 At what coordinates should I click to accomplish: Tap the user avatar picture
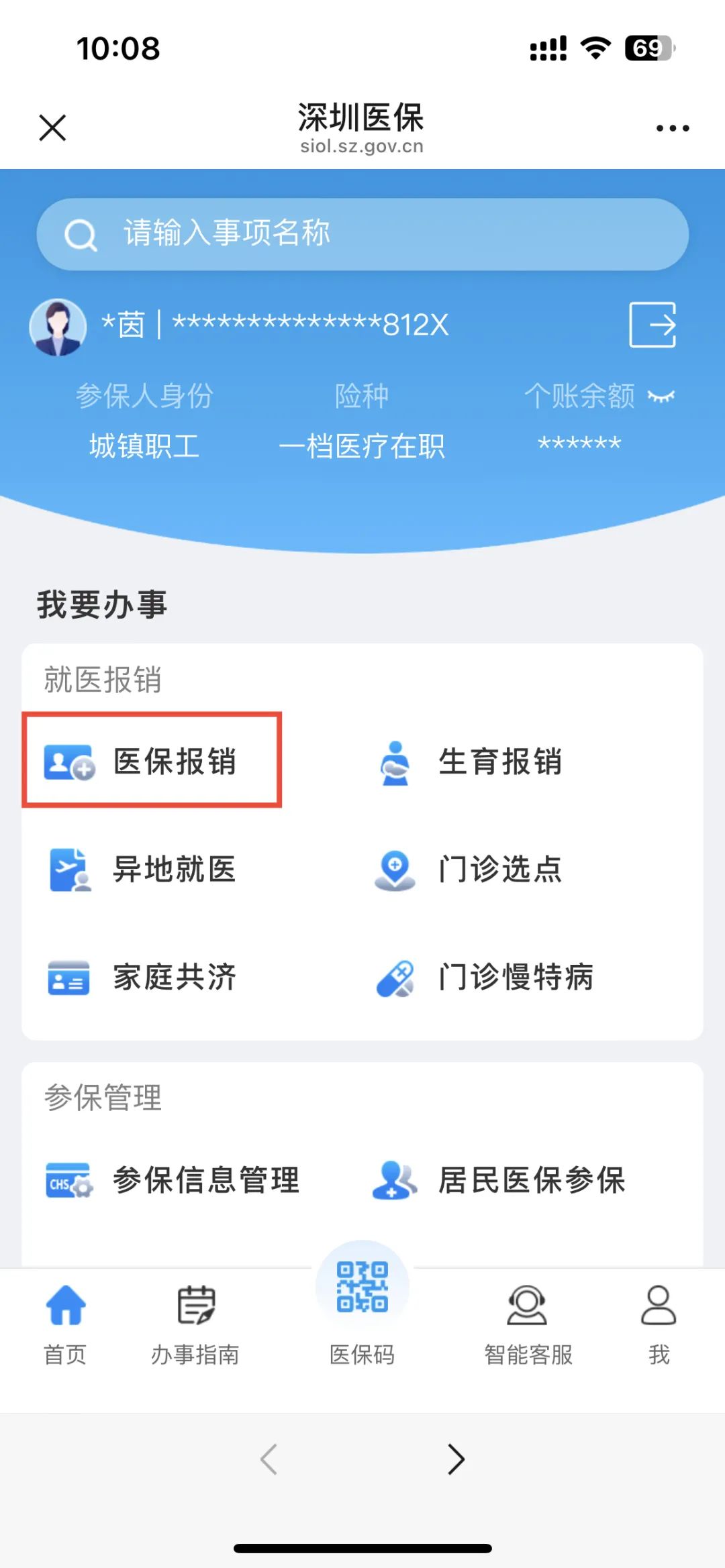pos(58,327)
